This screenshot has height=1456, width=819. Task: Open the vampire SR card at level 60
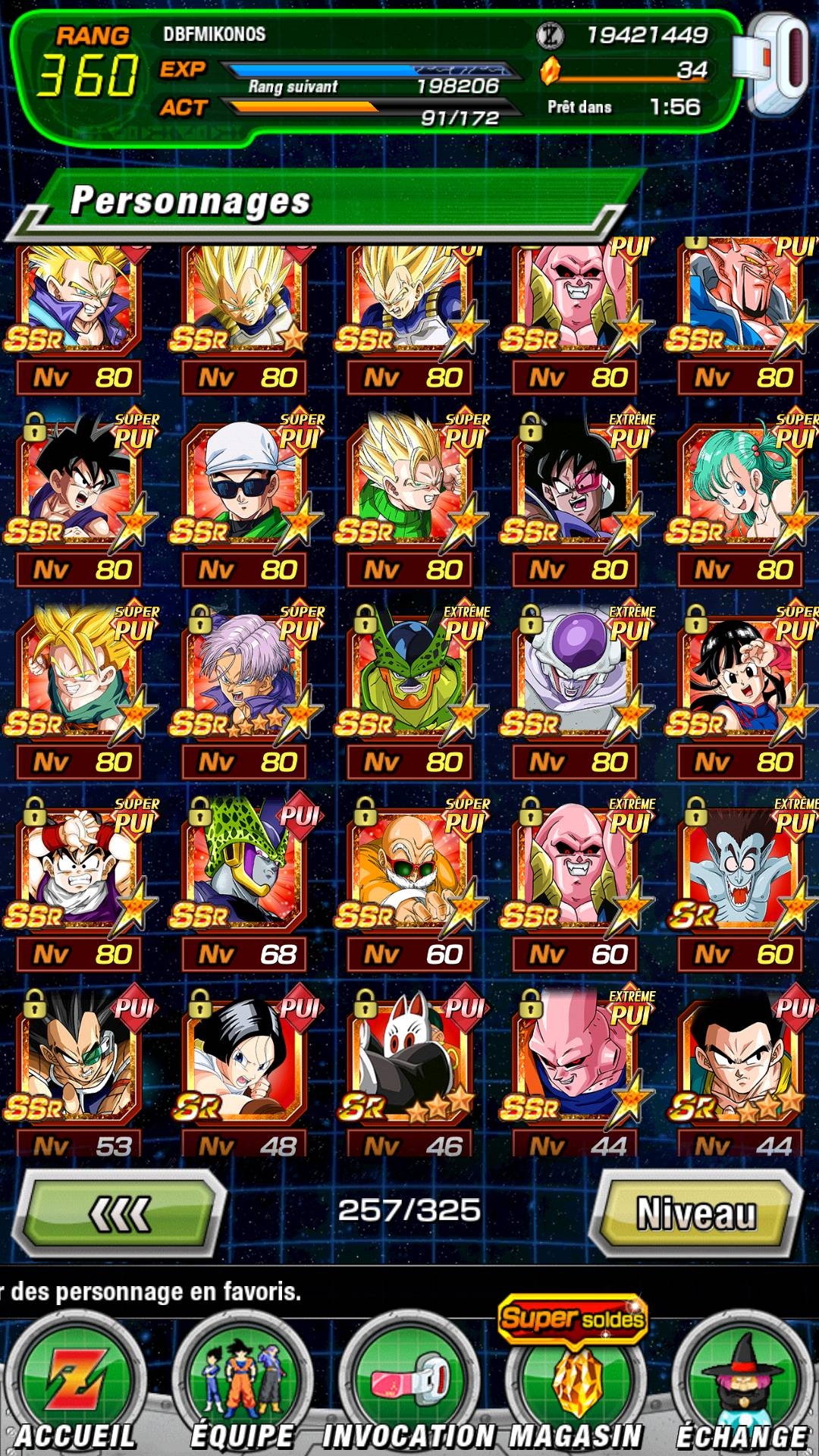(740, 884)
